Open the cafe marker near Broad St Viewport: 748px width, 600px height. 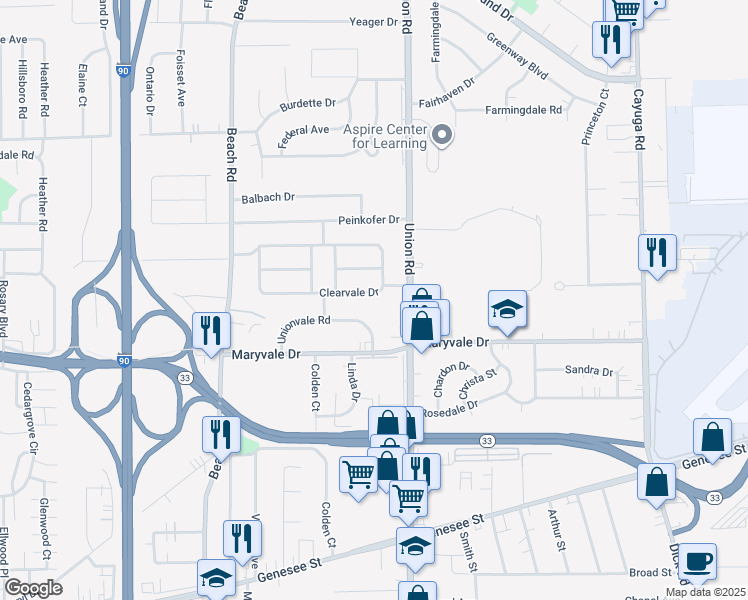click(697, 562)
